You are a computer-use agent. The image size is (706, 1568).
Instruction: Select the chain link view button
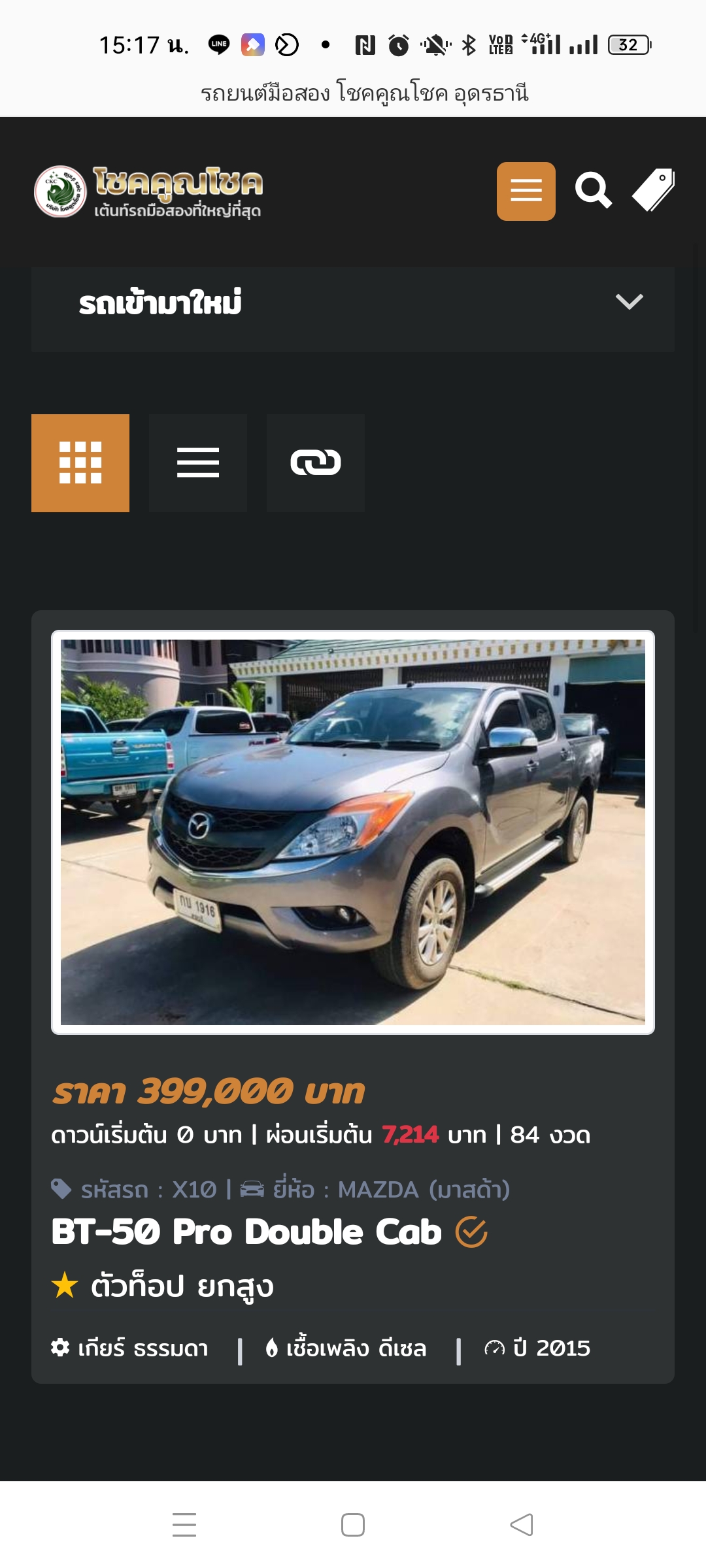316,463
